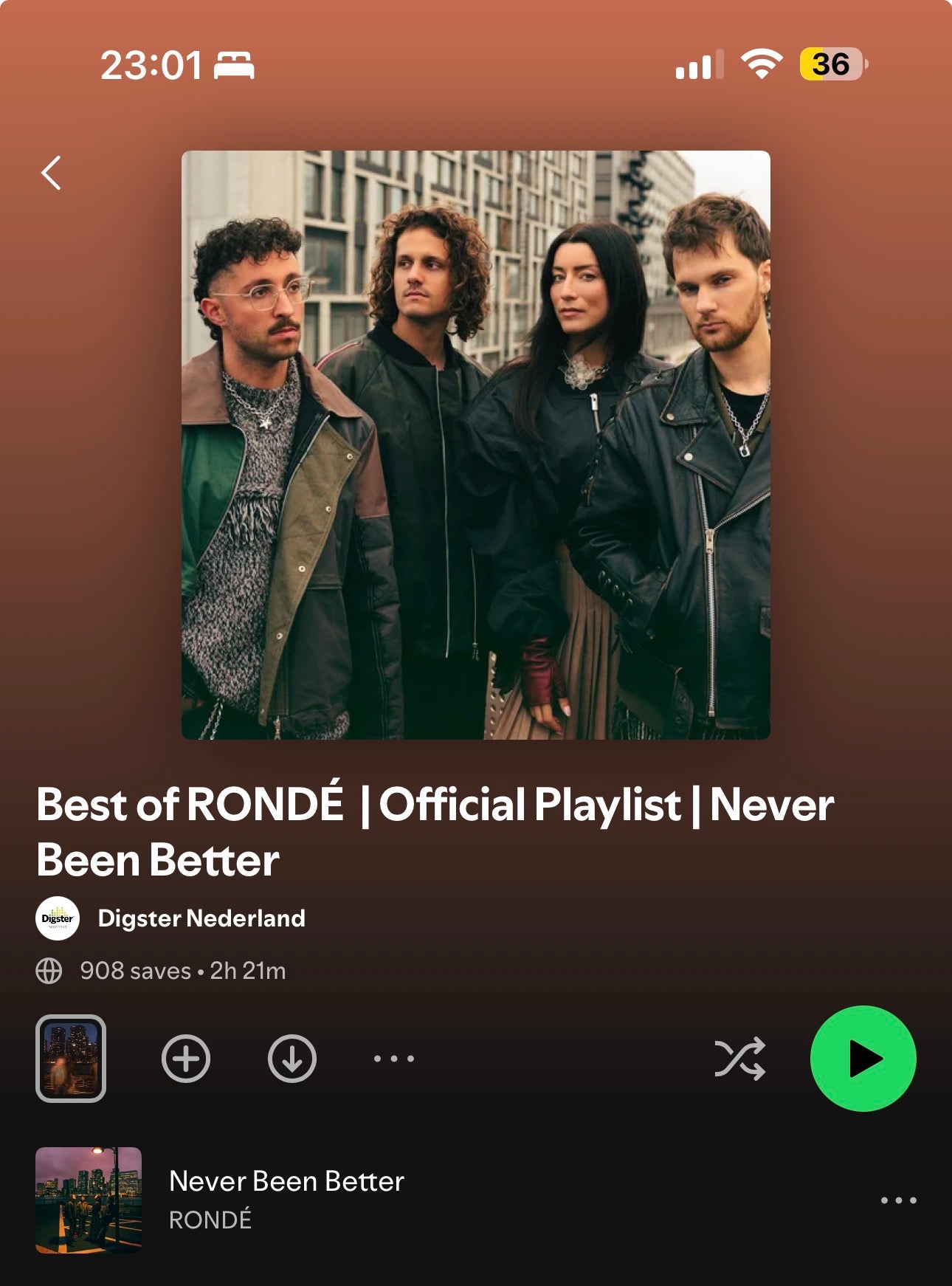The image size is (952, 1286).
Task: Add playlist to your library
Action: point(186,1059)
